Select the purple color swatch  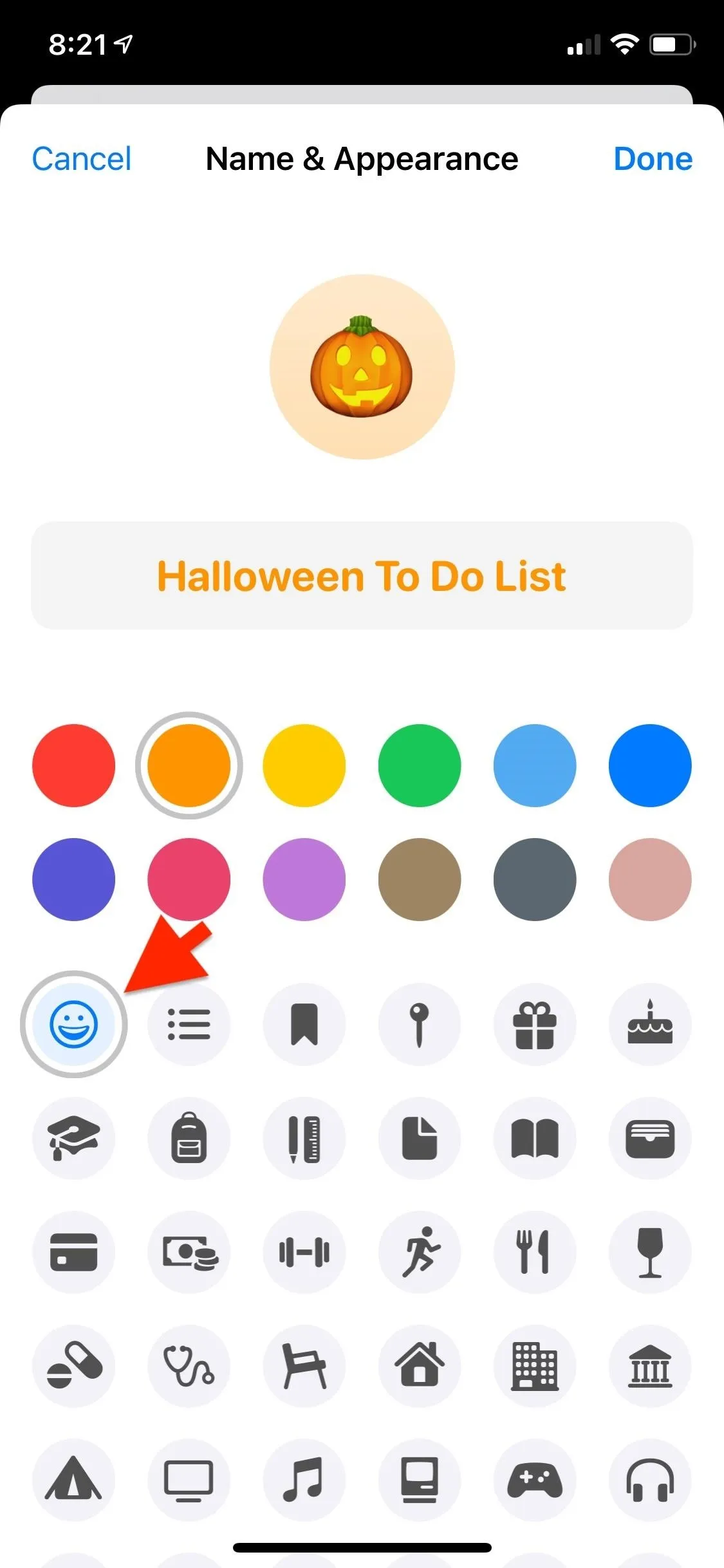(304, 879)
